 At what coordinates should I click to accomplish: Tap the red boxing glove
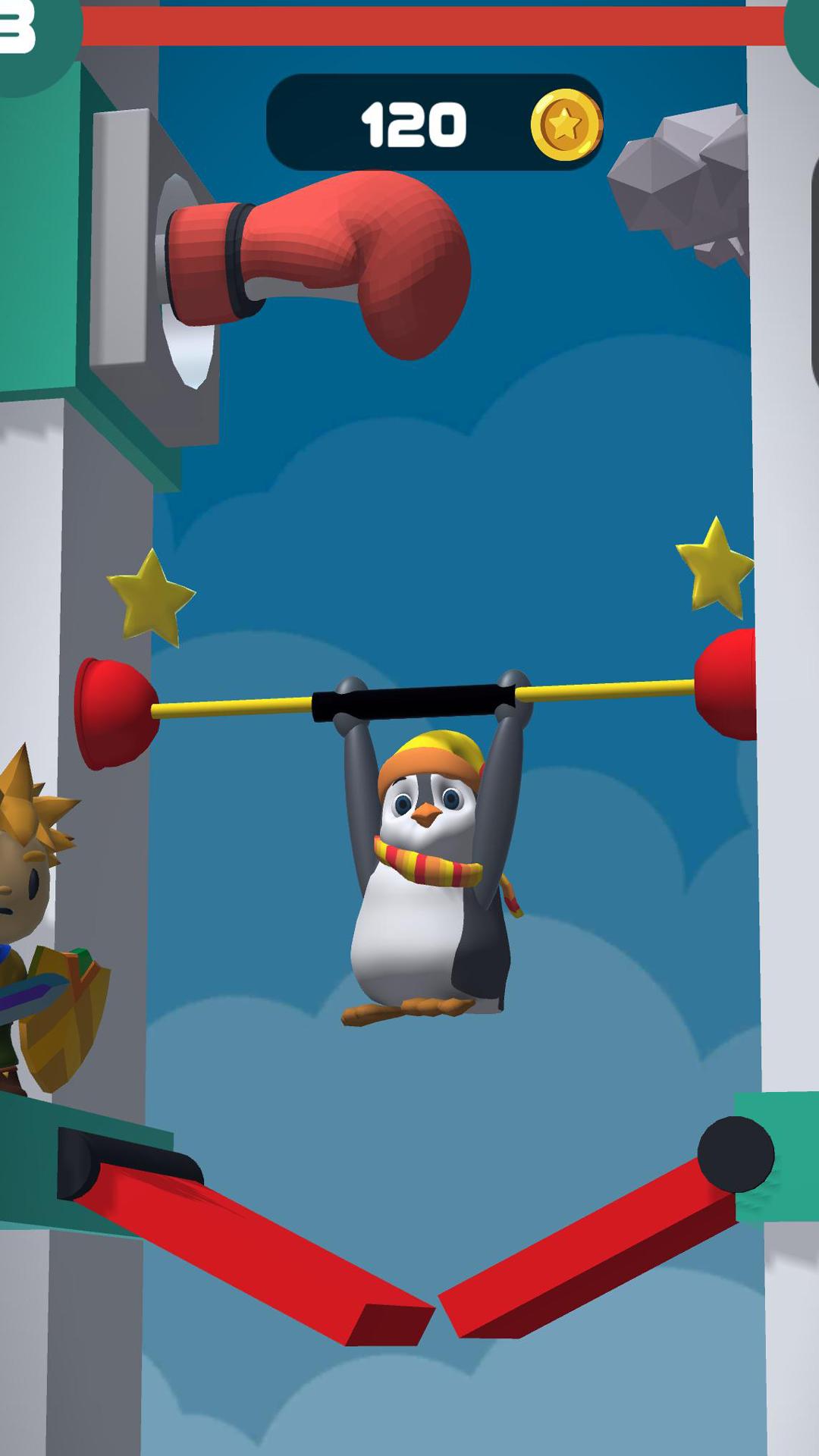[318, 263]
